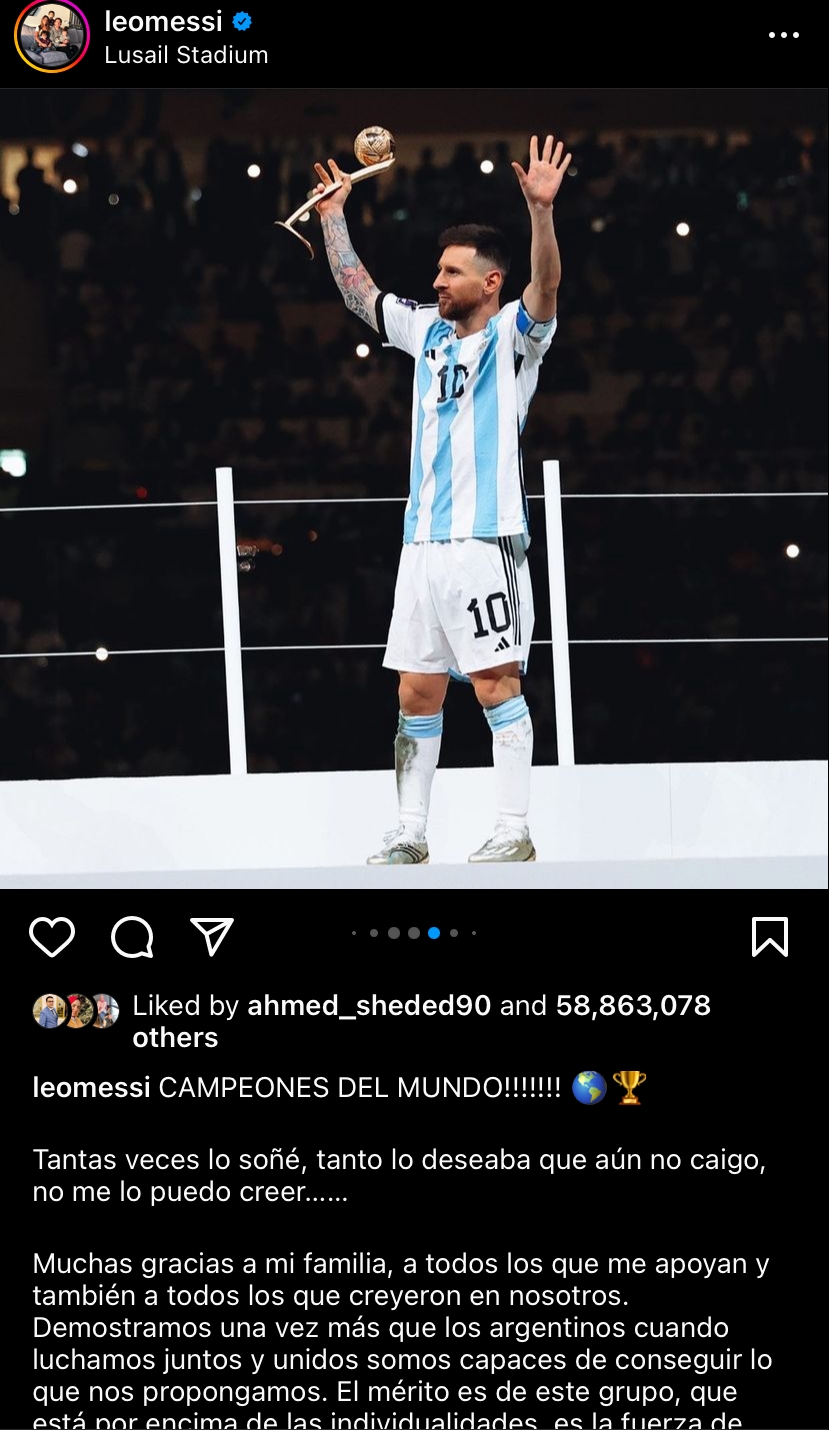Open leomessi's profile picture story
829x1430 pixels.
(x=51, y=36)
